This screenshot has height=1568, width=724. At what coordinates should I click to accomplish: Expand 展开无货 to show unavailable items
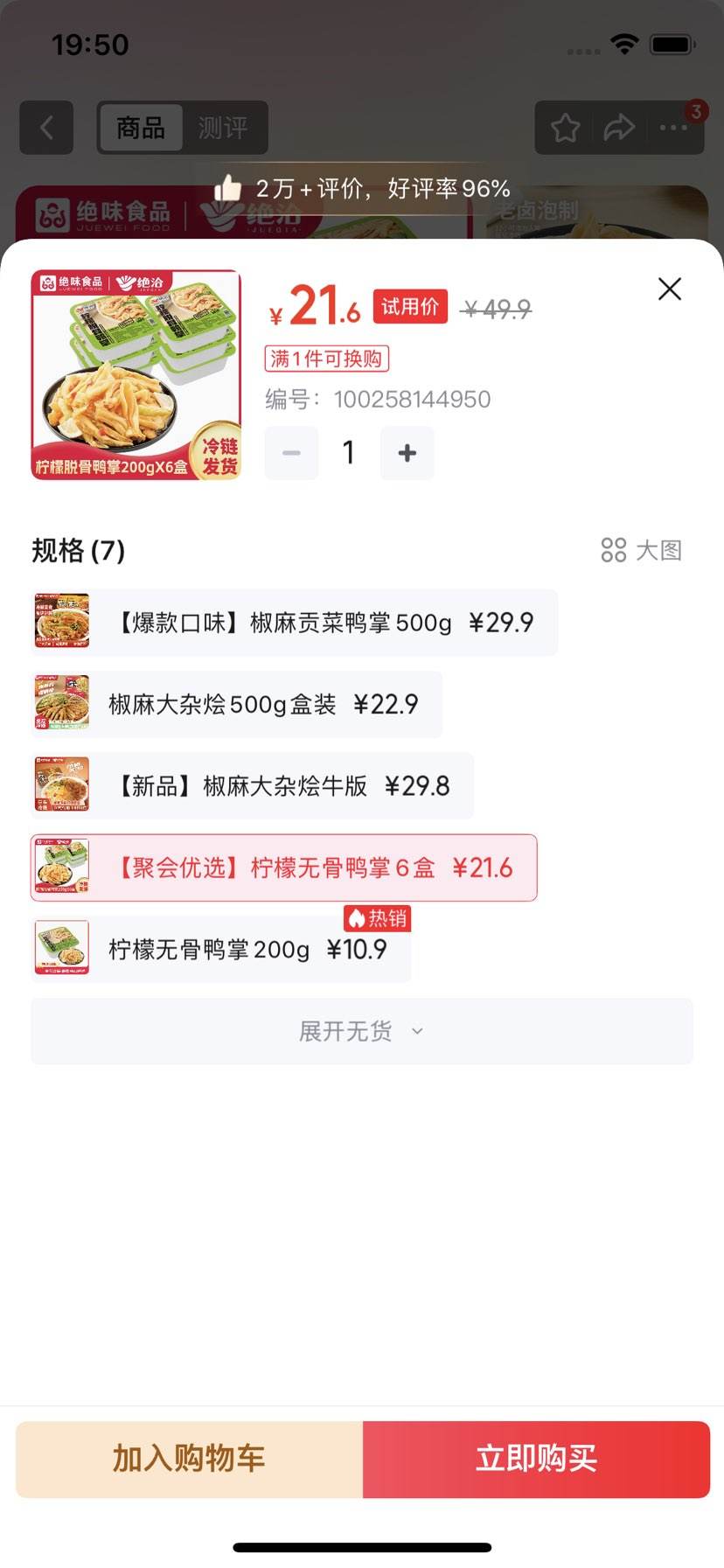pos(361,1031)
